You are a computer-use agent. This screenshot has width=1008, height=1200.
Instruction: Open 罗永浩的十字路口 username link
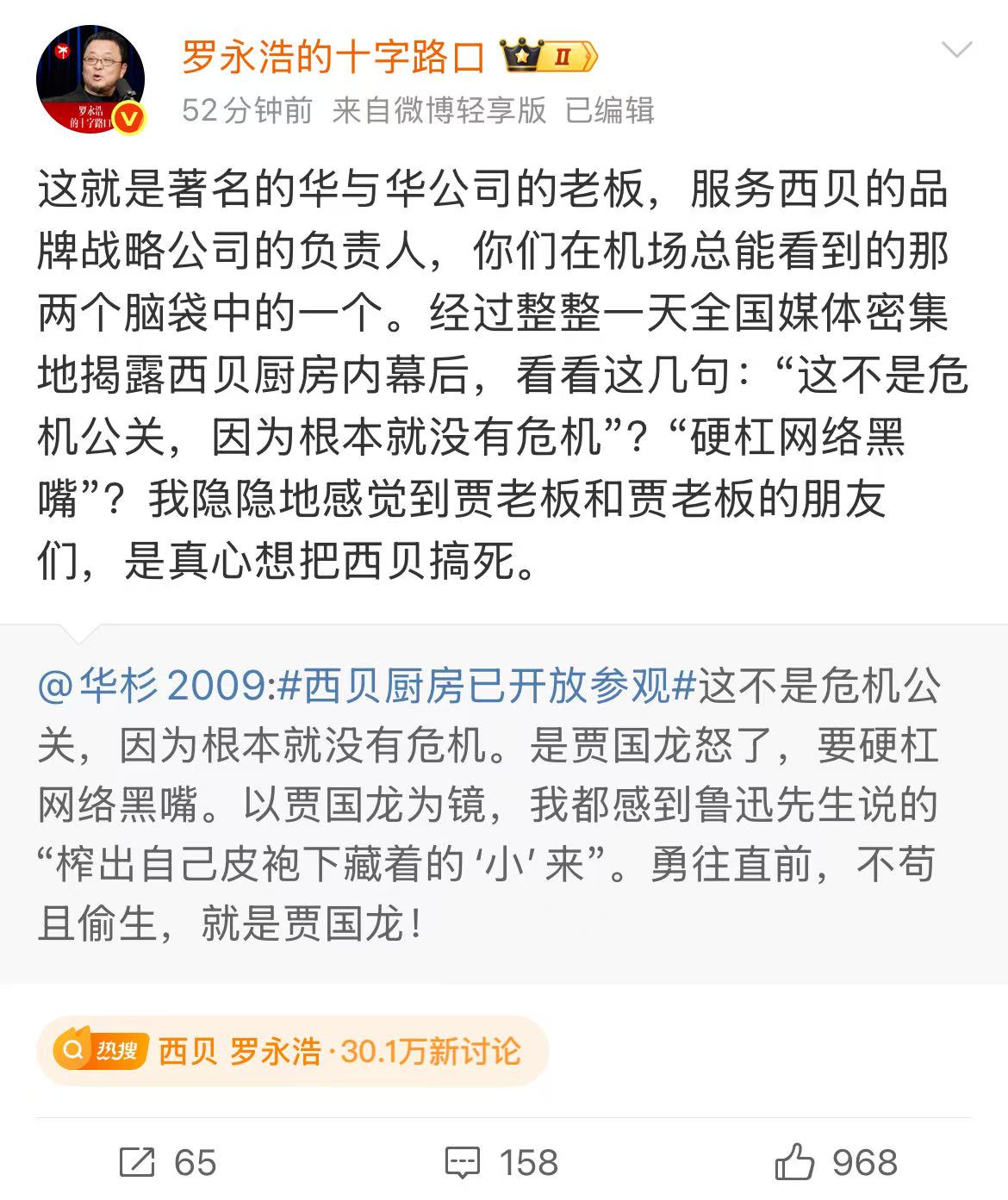pyautogui.click(x=333, y=57)
